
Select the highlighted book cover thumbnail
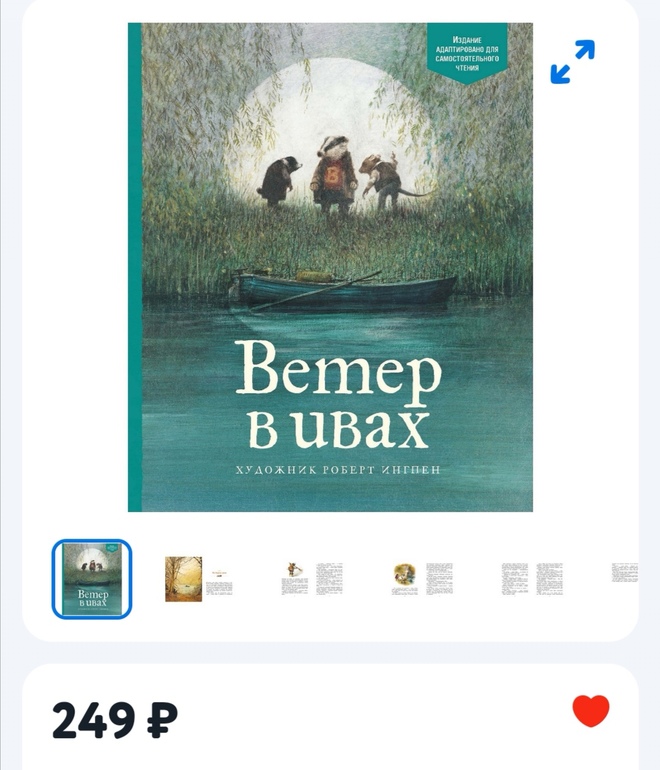(x=92, y=579)
